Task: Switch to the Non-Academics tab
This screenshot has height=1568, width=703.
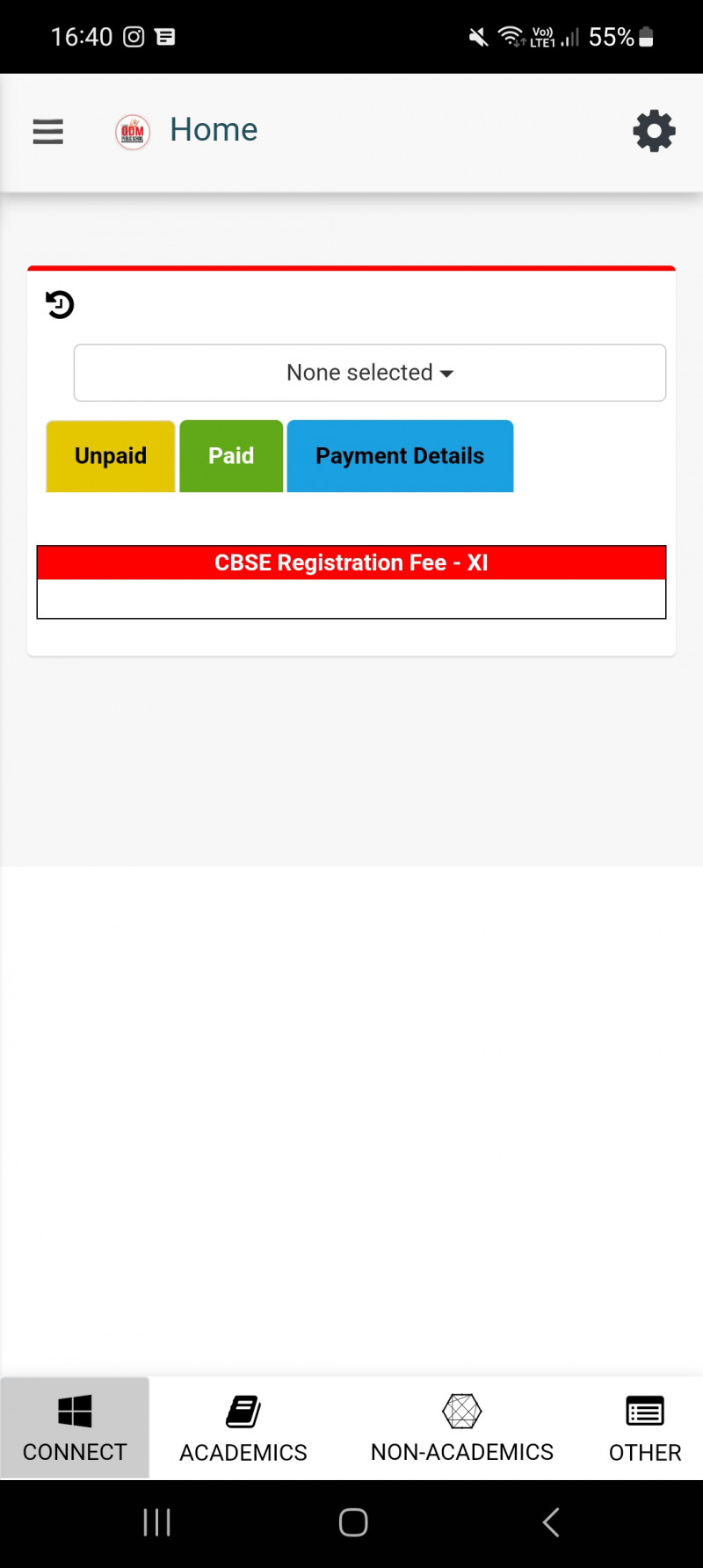Action: click(x=462, y=1428)
